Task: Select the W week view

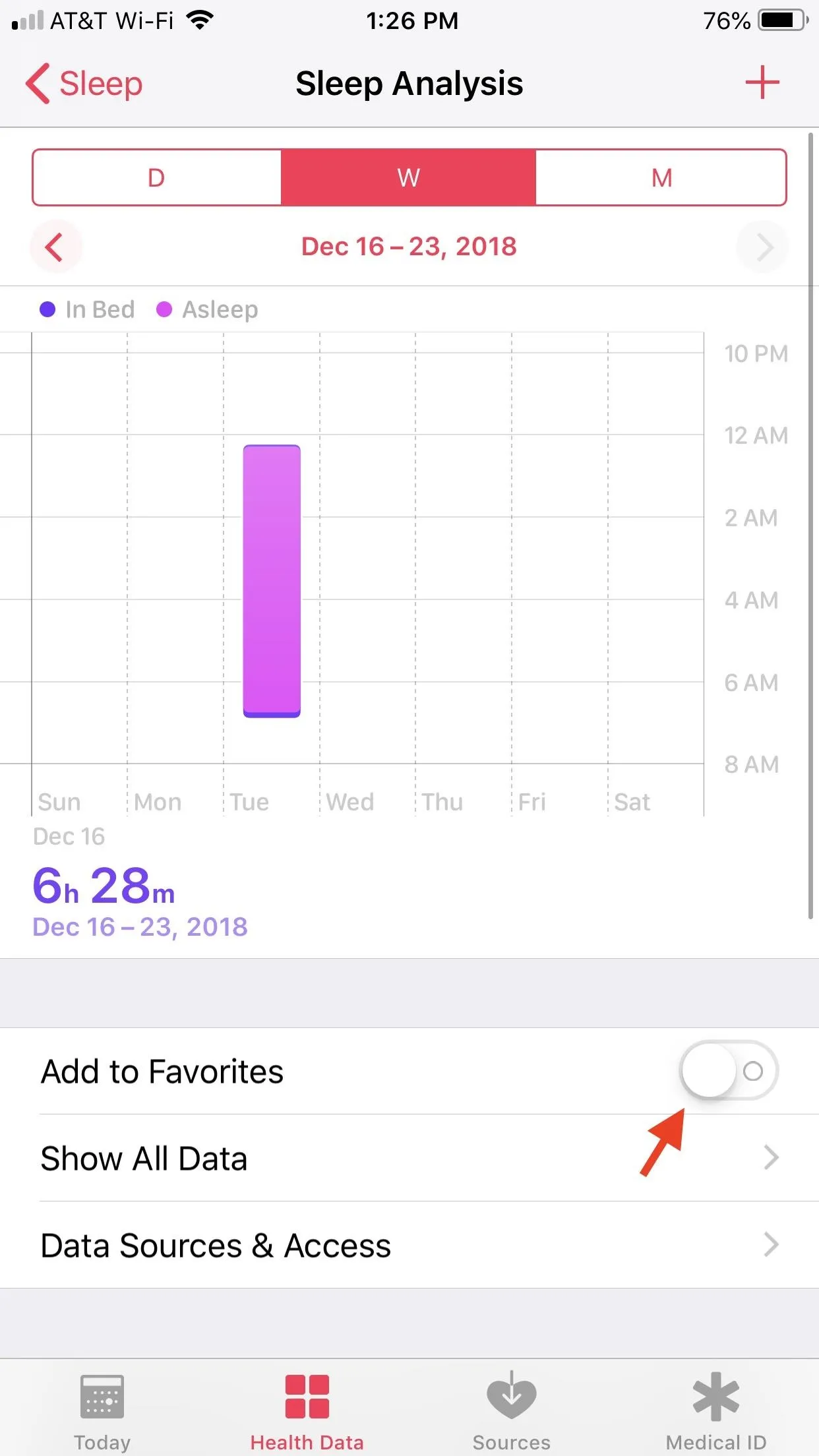Action: 409,177
